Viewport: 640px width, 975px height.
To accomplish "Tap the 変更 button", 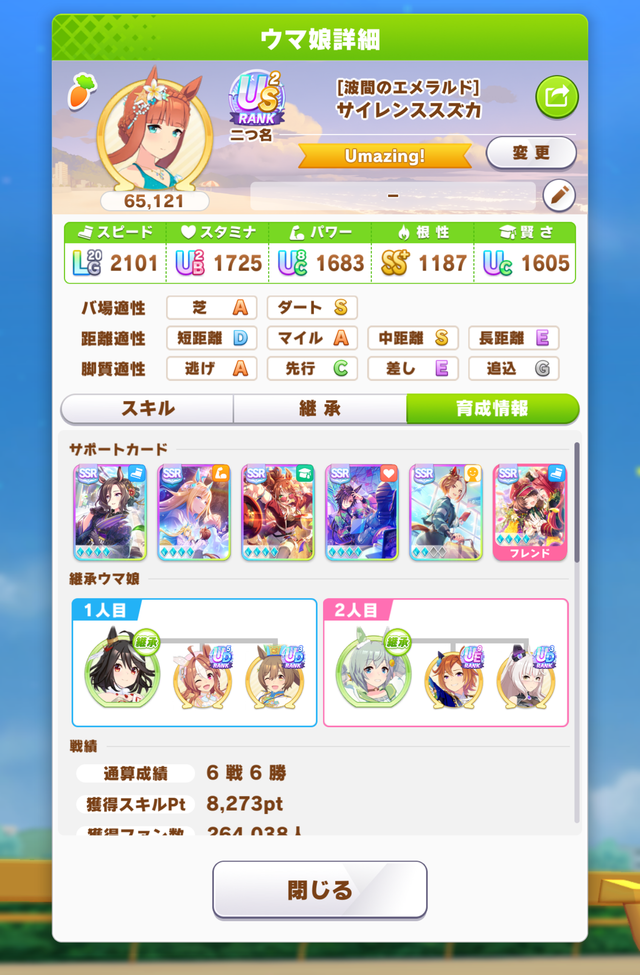I will click(x=530, y=153).
